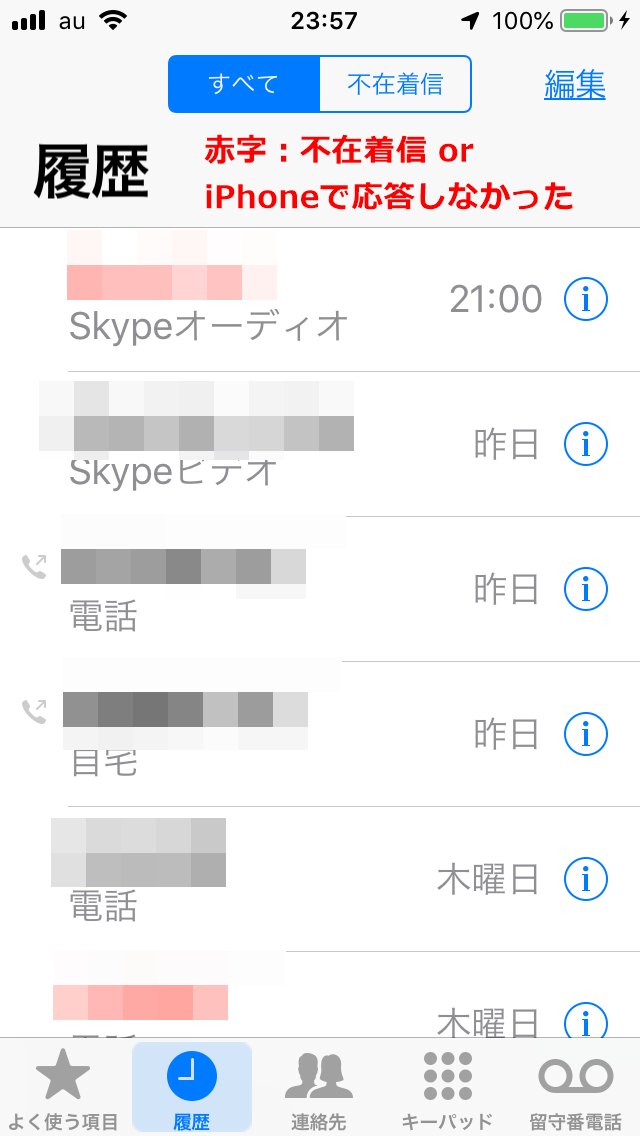Switch to the 留守番電話 tab

[575, 1087]
